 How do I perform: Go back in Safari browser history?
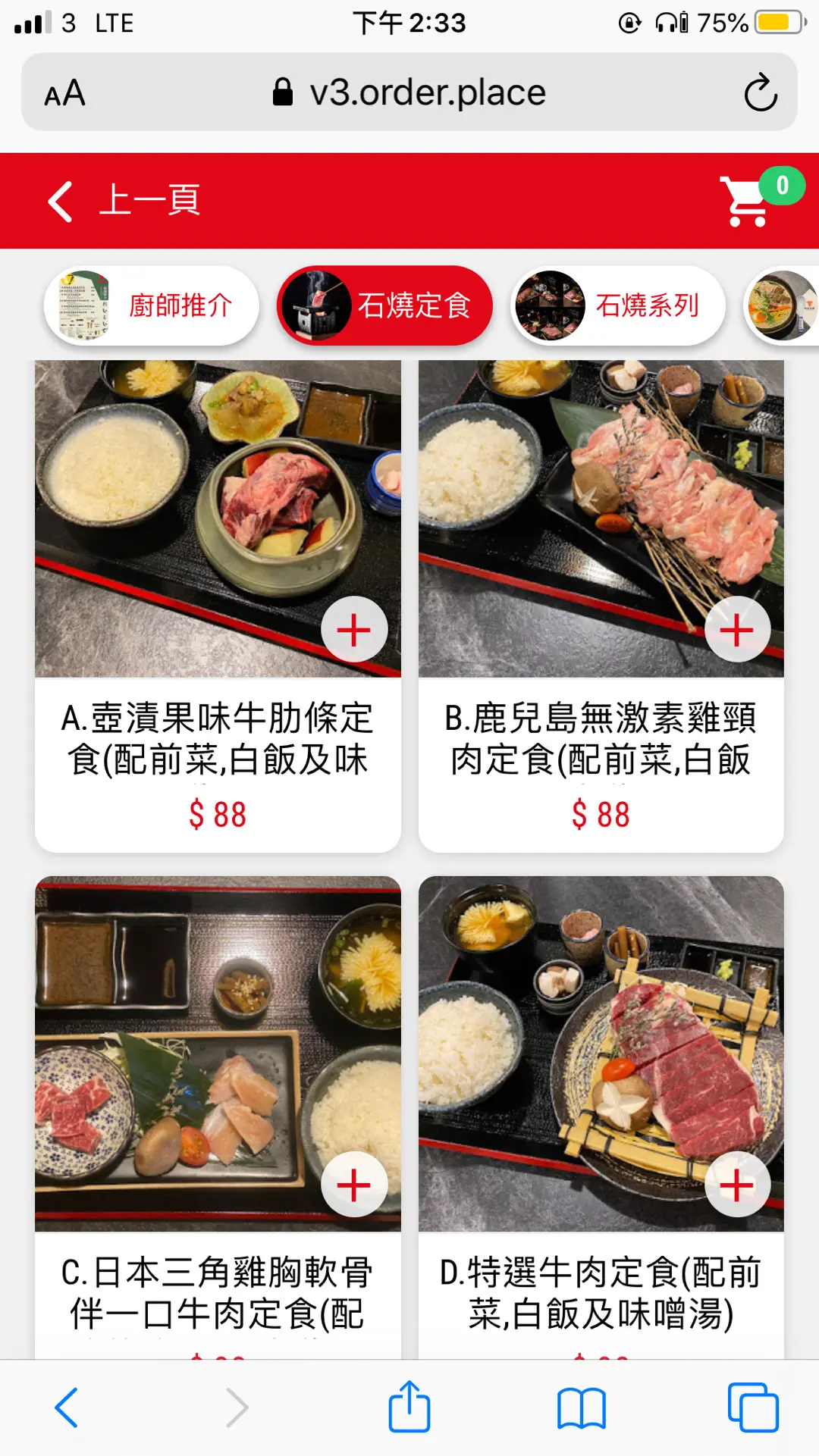[67, 1407]
